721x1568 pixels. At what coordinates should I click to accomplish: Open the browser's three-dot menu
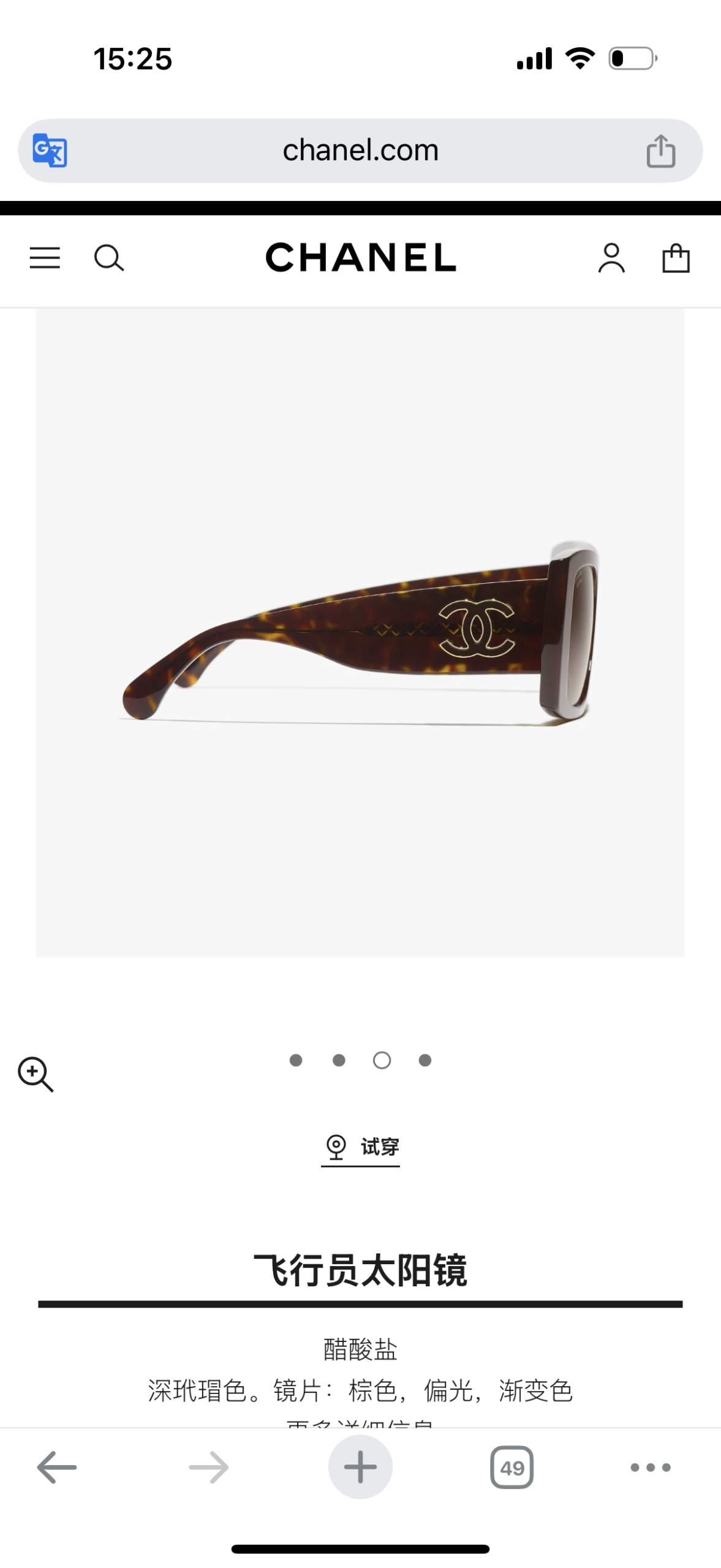651,1467
